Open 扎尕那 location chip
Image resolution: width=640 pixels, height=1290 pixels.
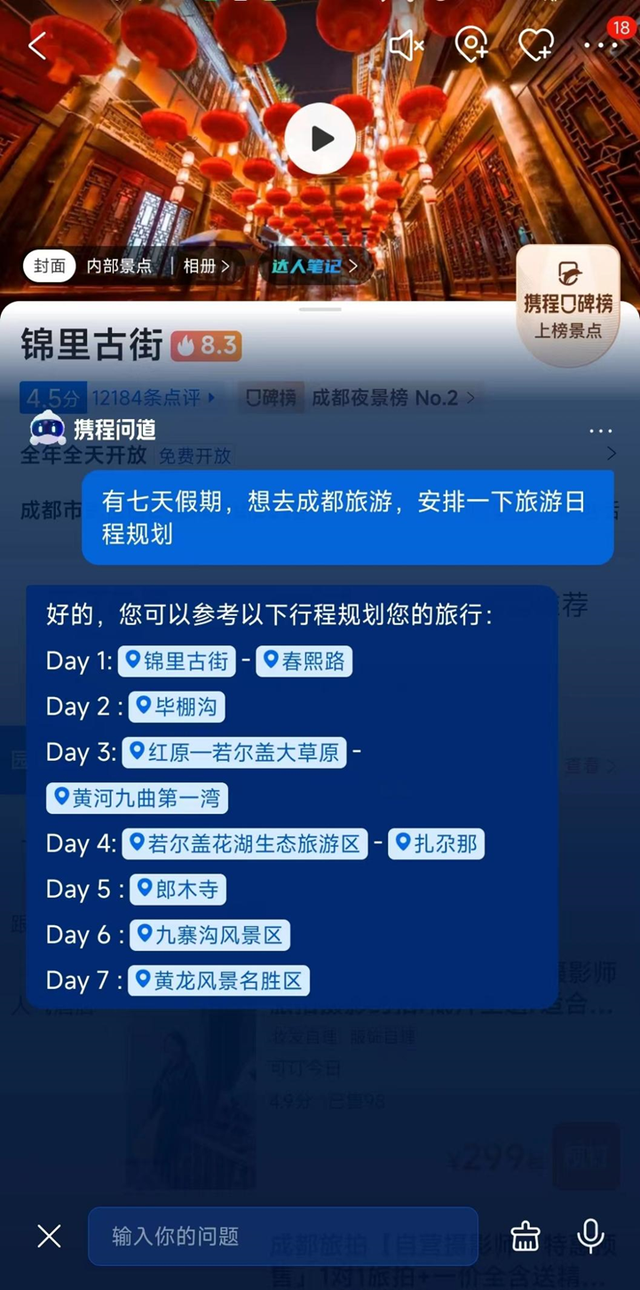pos(436,843)
